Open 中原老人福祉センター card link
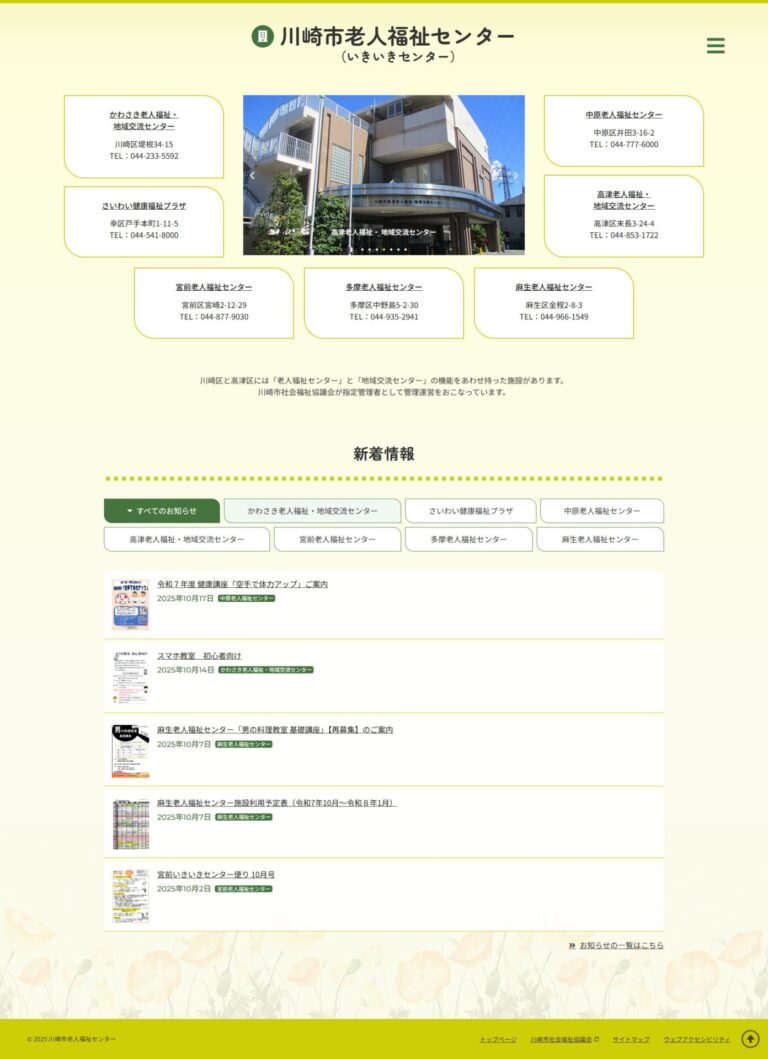The width and height of the screenshot is (768, 1059). (x=623, y=114)
